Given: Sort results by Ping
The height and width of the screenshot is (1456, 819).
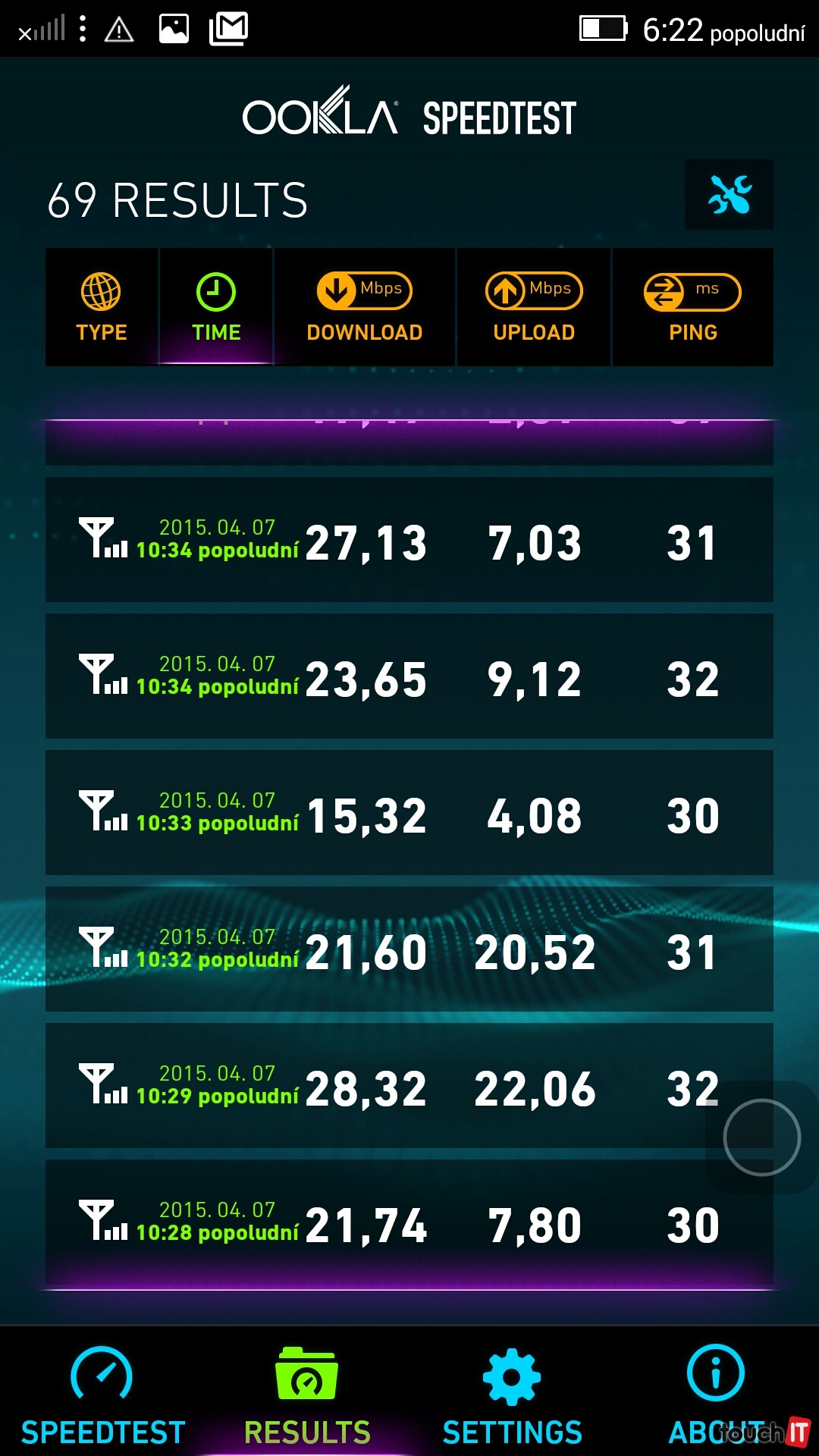Looking at the screenshot, I should click(x=692, y=307).
